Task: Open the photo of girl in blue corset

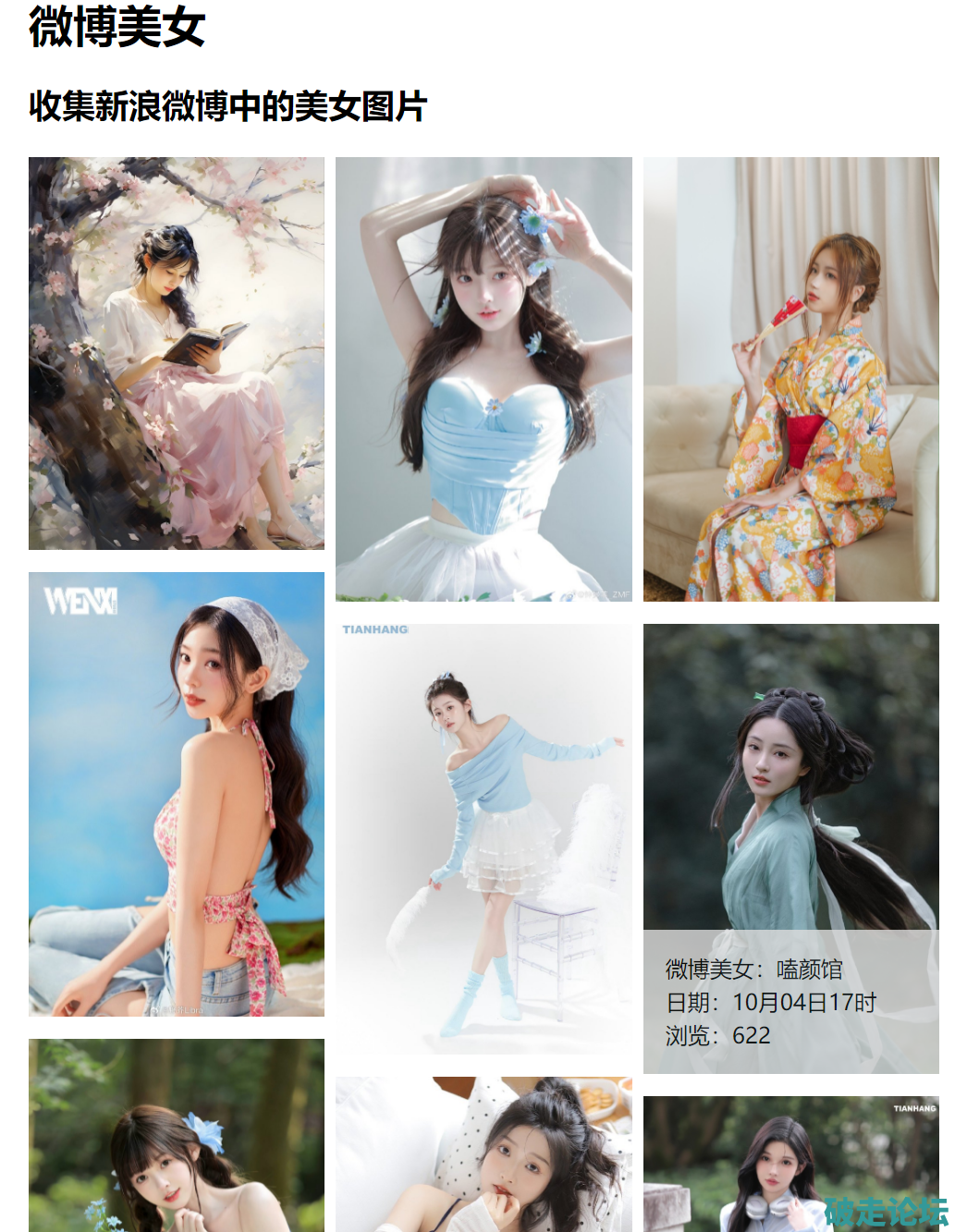Action: (x=483, y=379)
